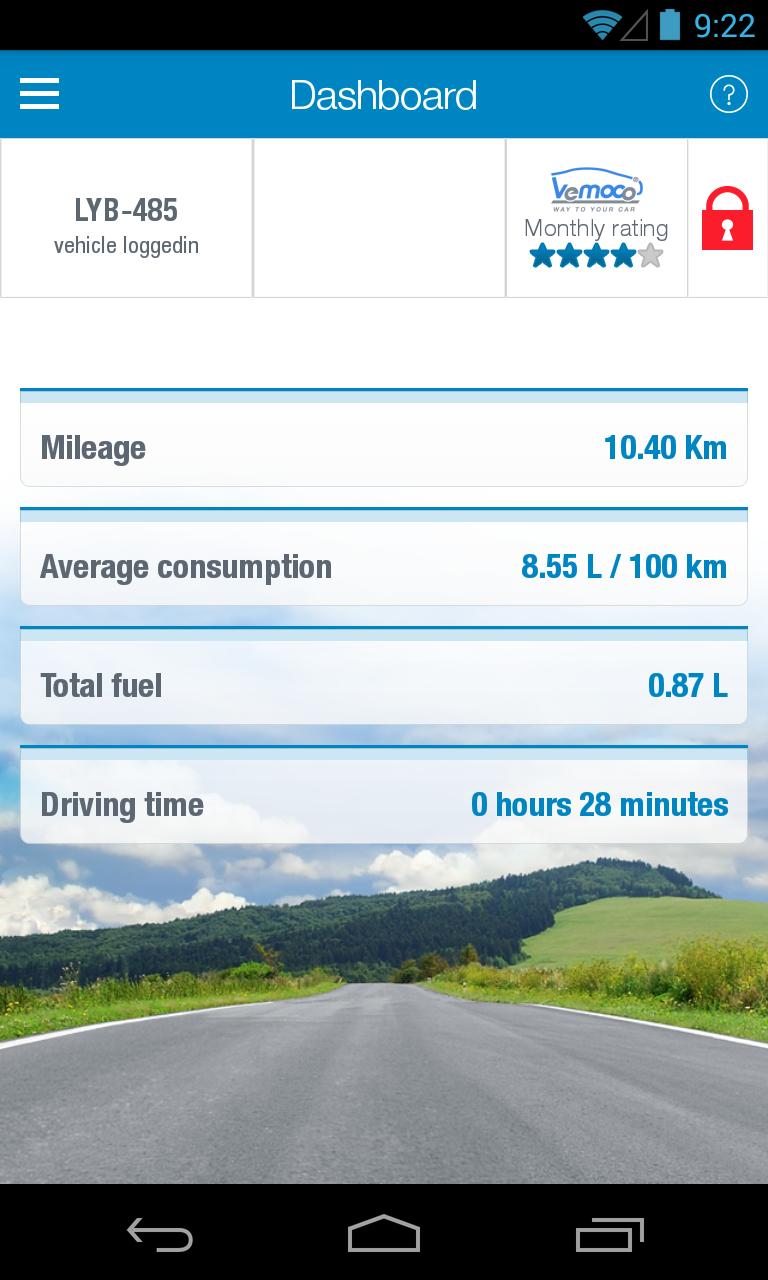
Task: Open the Mileage details row
Action: click(x=384, y=446)
